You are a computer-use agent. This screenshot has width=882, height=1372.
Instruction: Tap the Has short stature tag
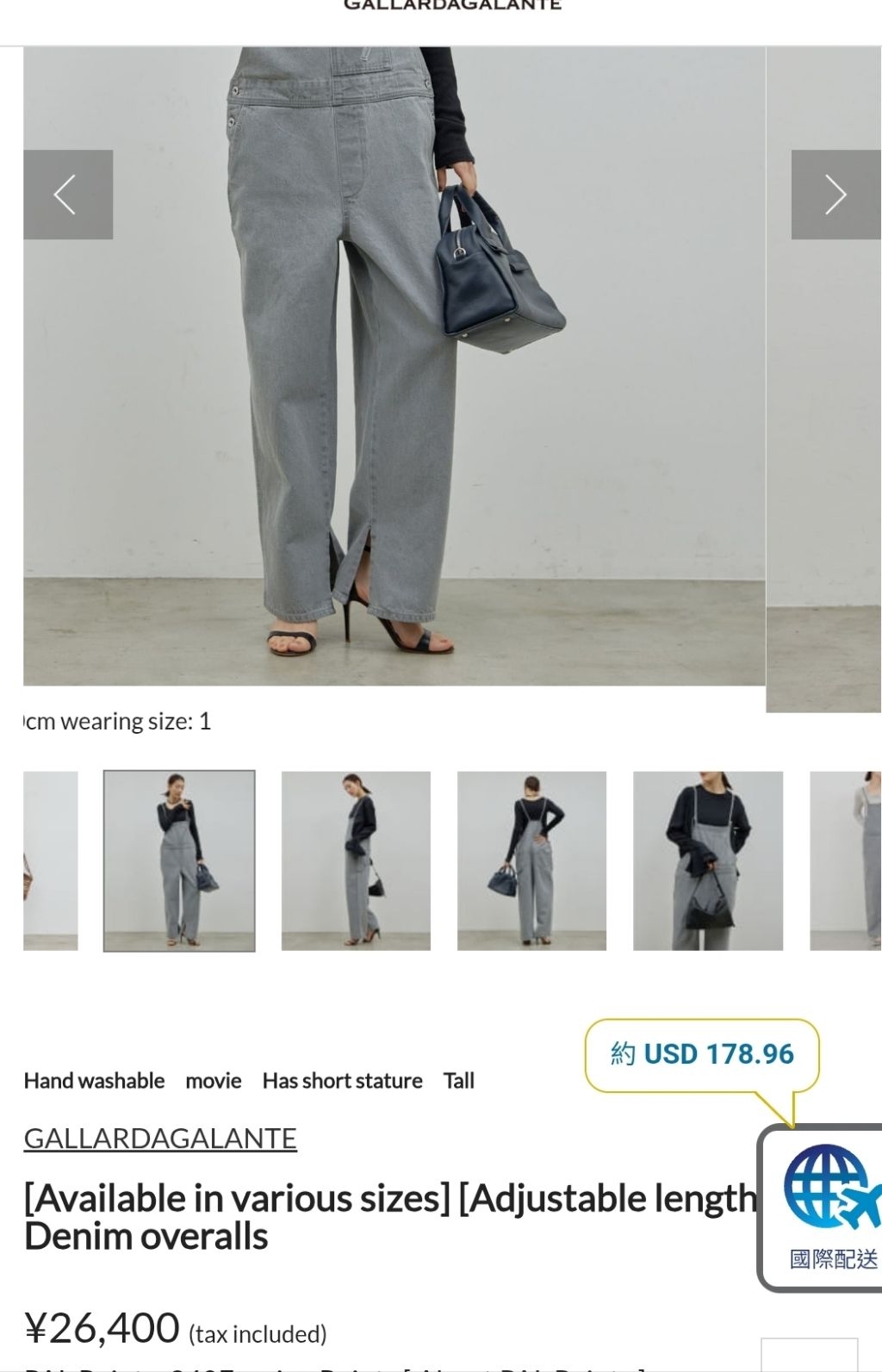coord(342,1081)
